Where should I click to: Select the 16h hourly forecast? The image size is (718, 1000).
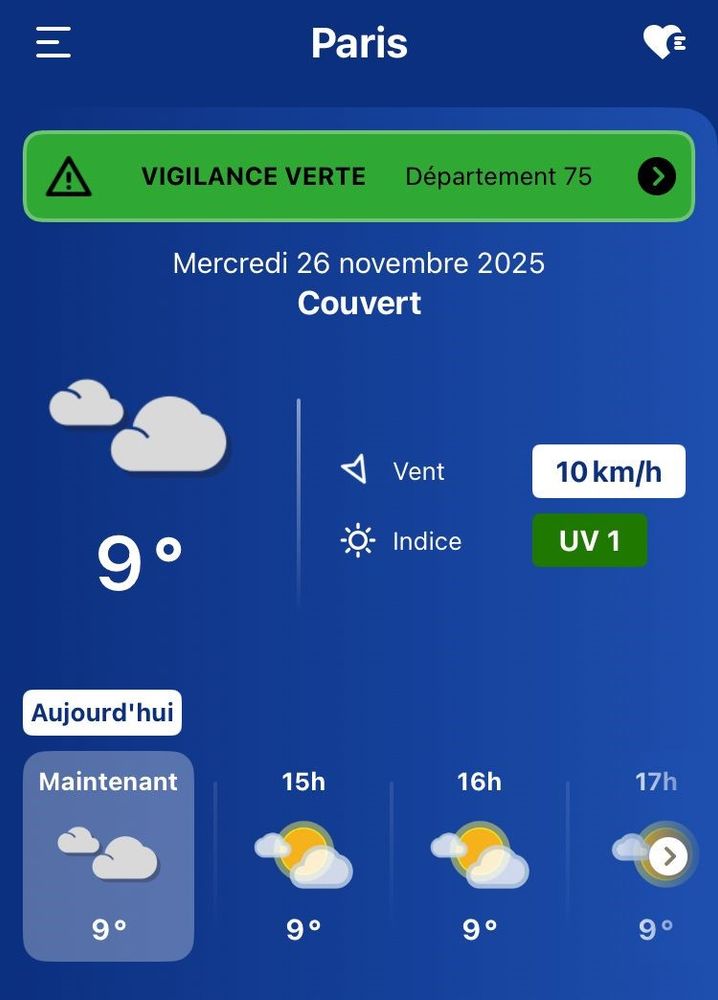(x=479, y=856)
